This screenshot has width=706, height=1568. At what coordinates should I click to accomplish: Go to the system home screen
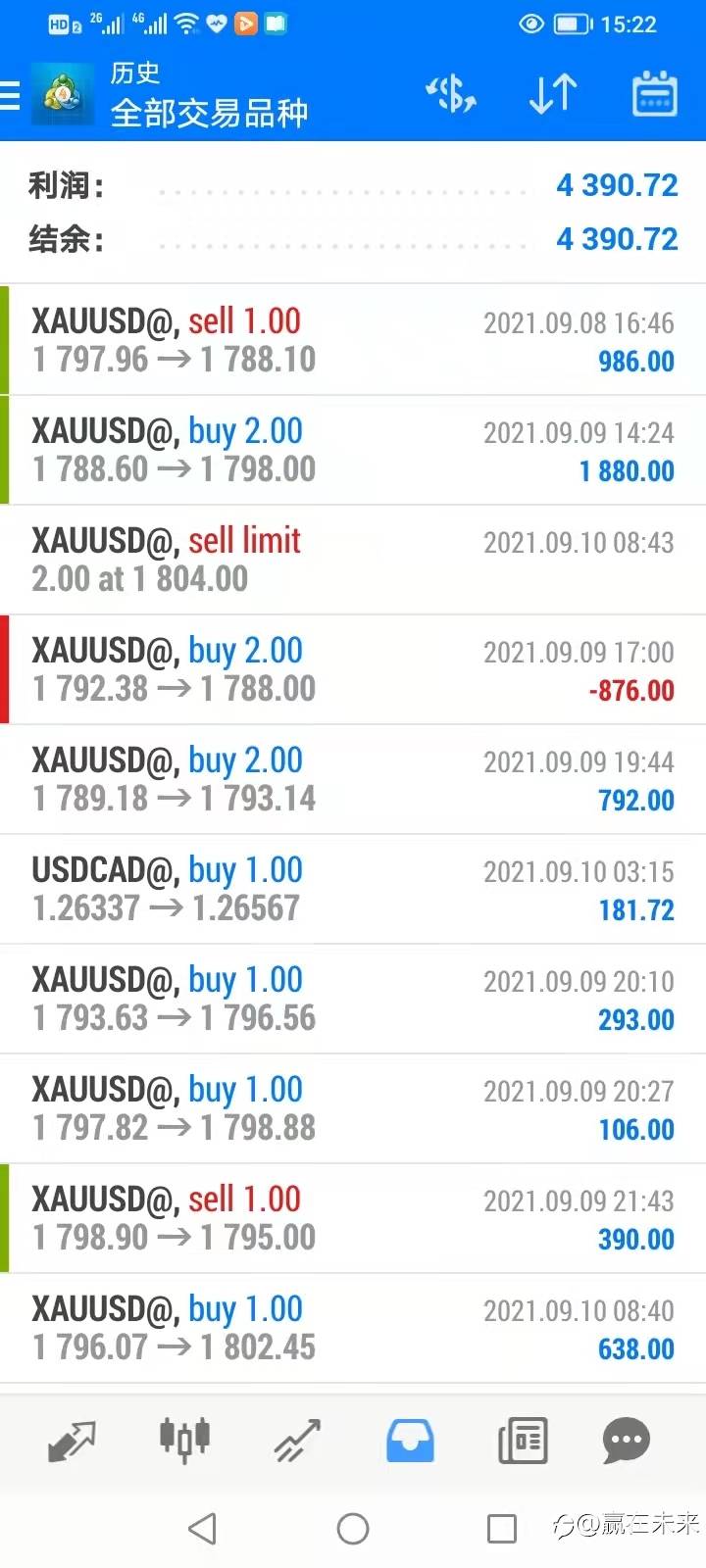tap(353, 1528)
